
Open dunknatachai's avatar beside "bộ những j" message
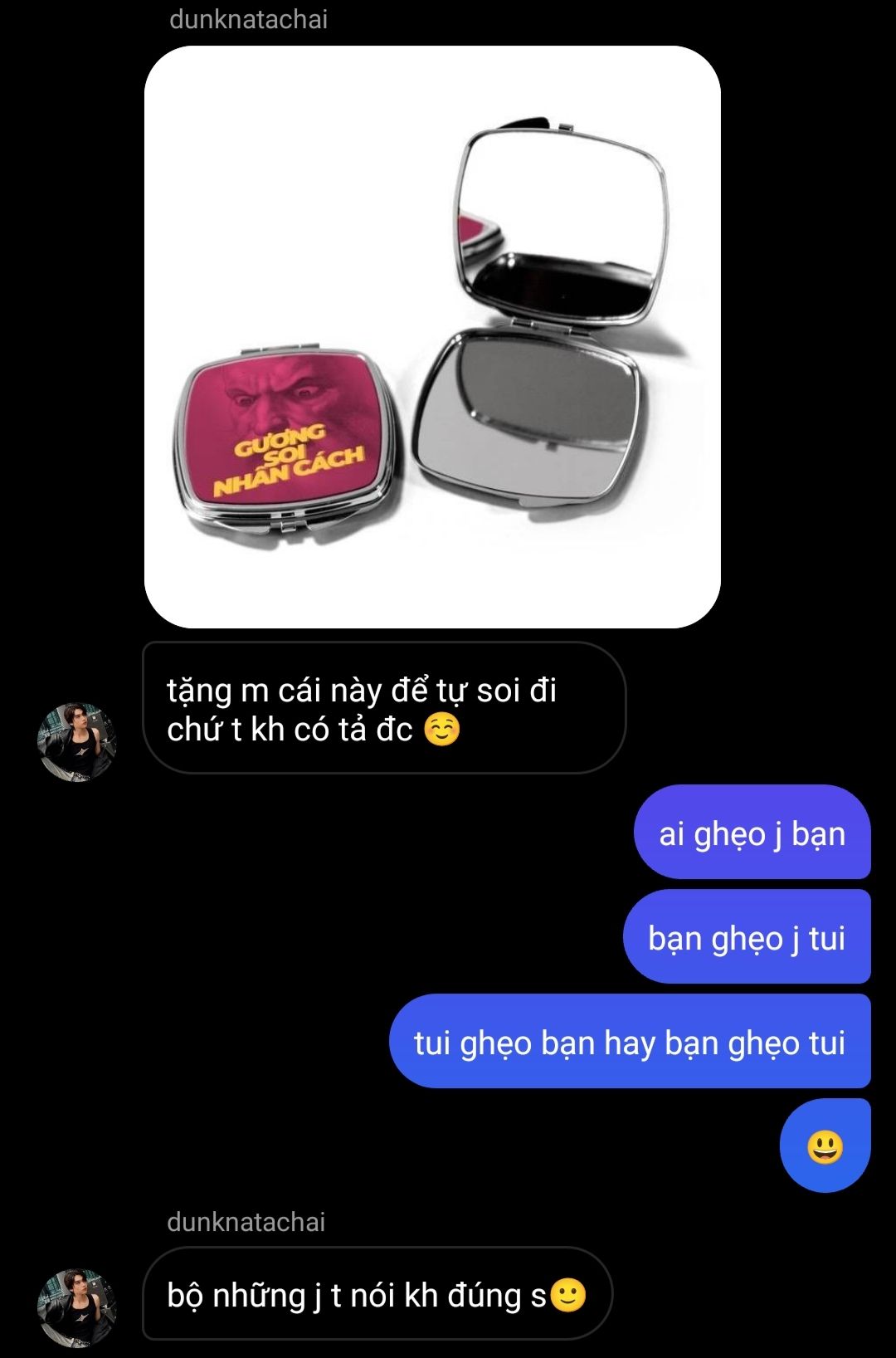pyautogui.click(x=76, y=1307)
